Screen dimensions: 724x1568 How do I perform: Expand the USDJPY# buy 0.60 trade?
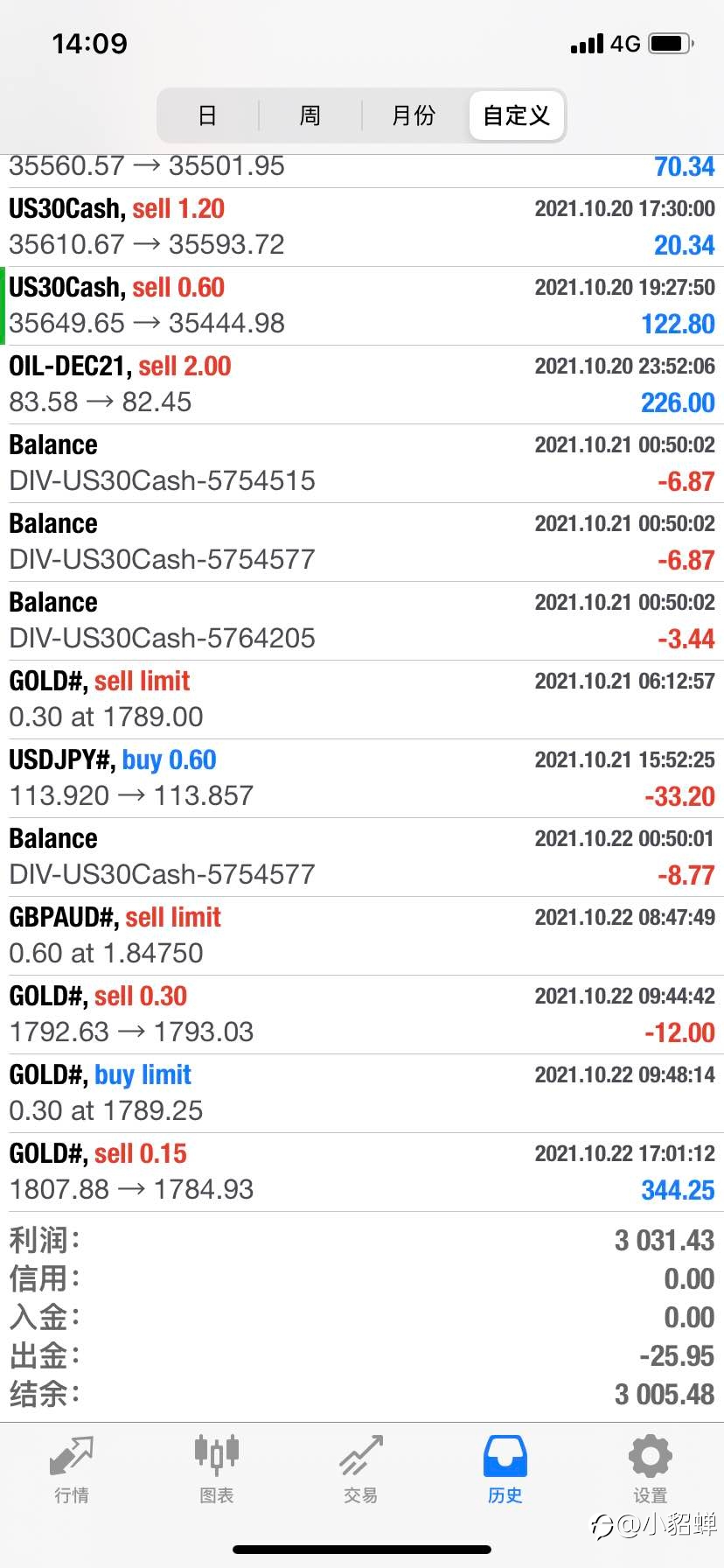pos(362,779)
